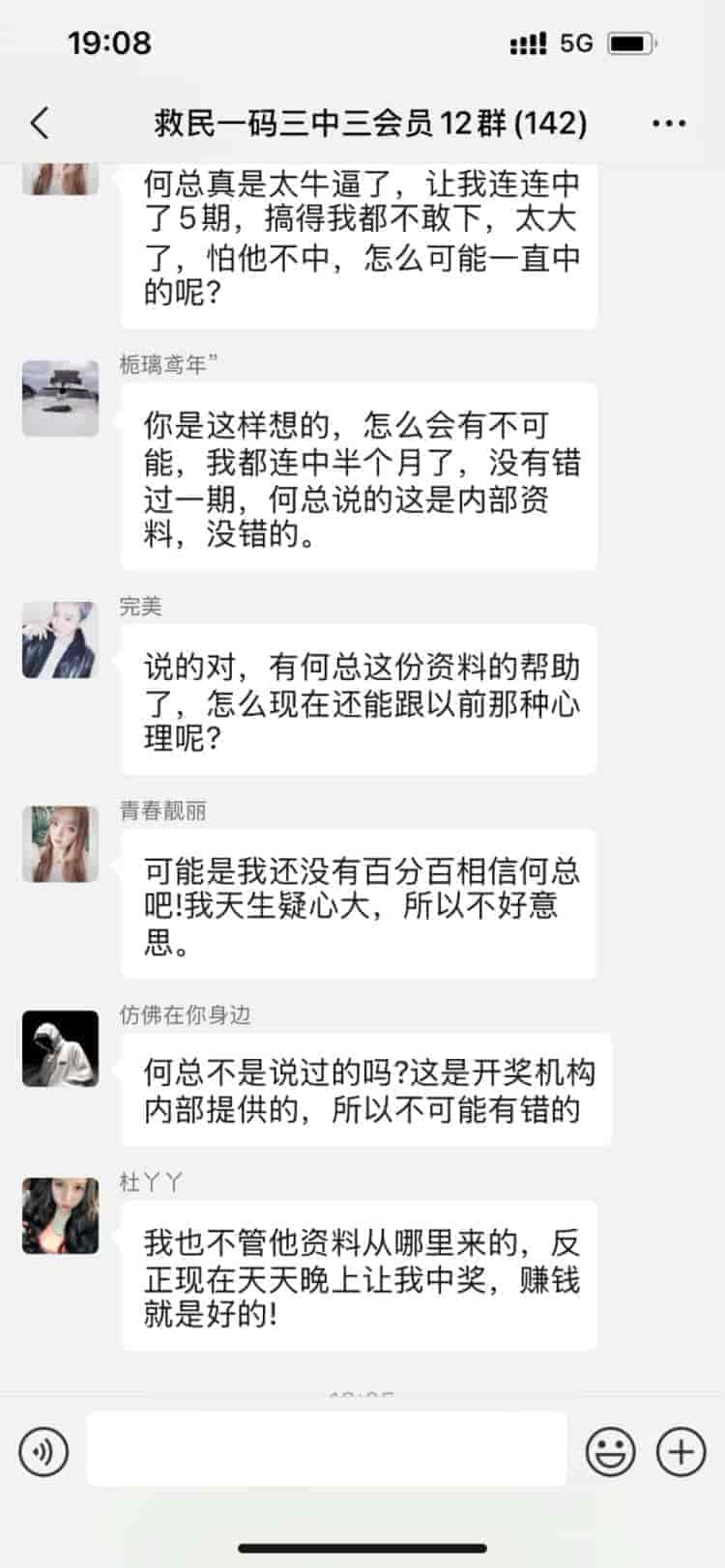
Task: Switch to voice message input
Action: [43, 1451]
